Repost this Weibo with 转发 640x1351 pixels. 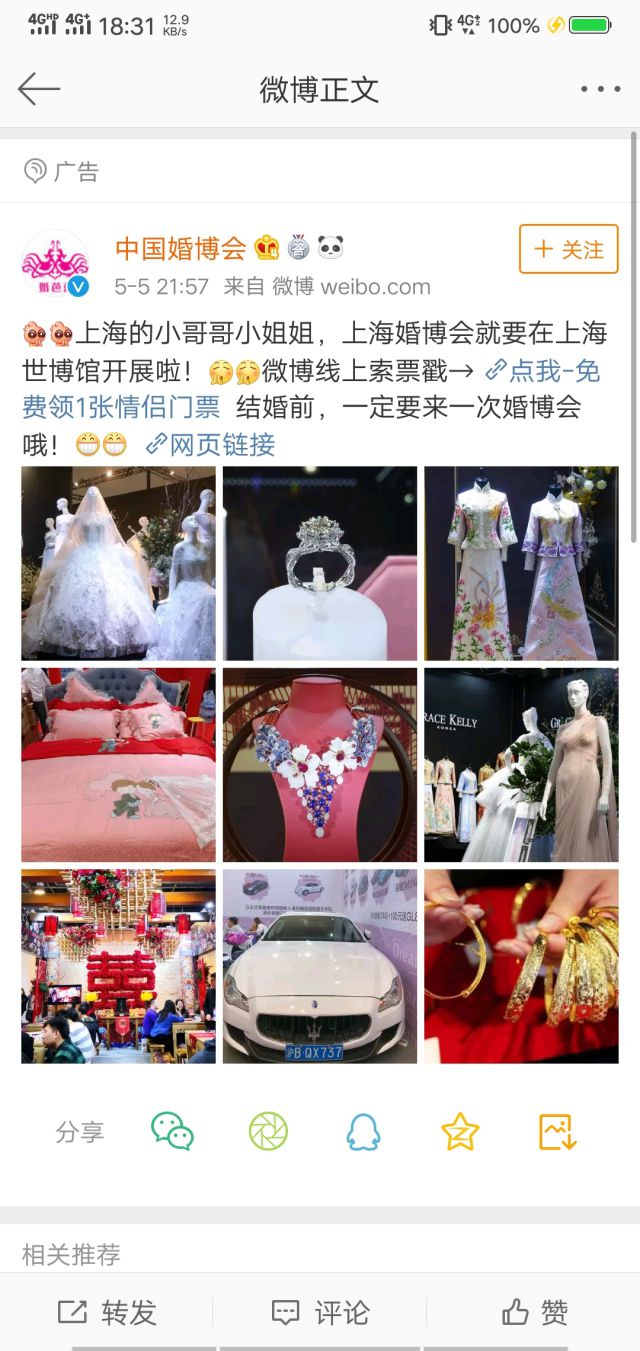coord(107,1312)
